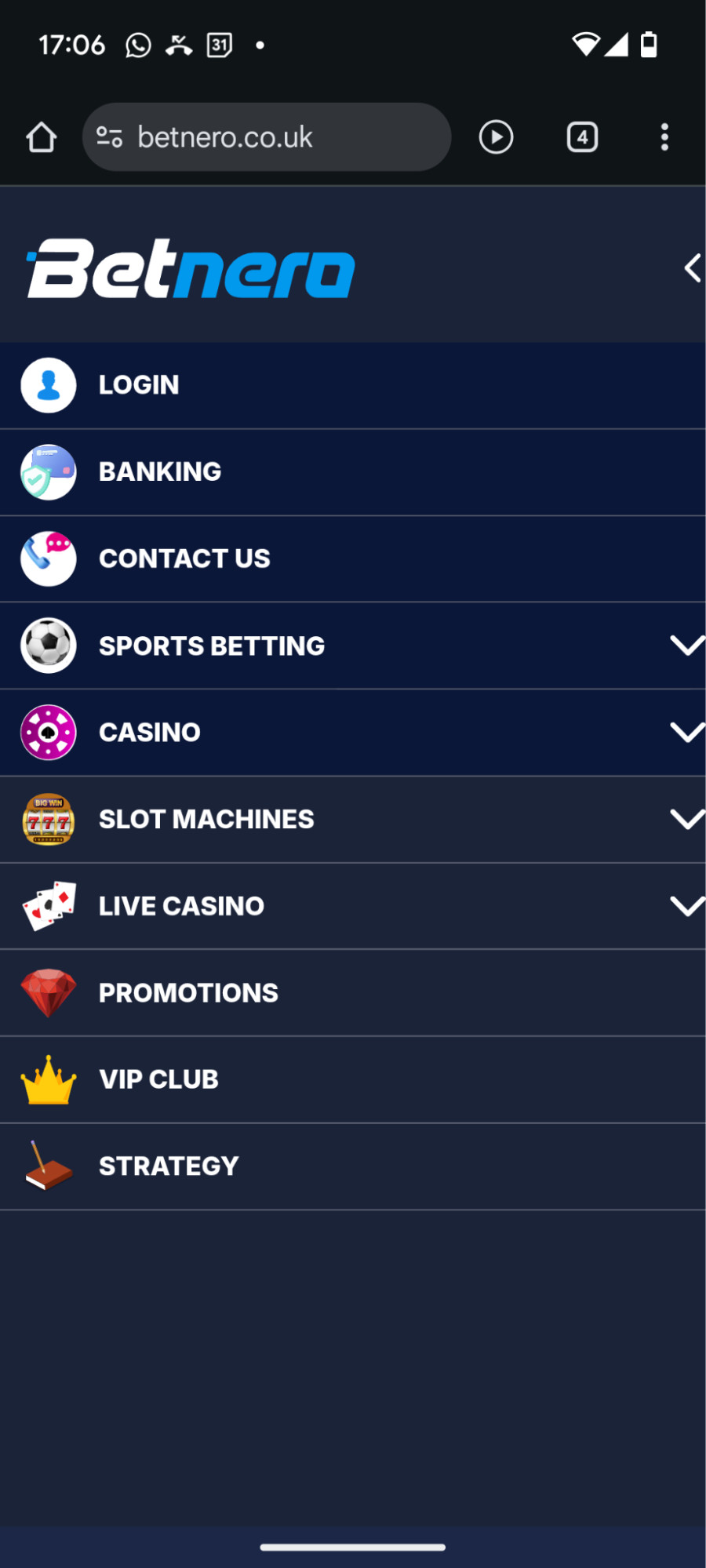
Task: Collapse the side menu with the back chevron
Action: click(x=691, y=268)
